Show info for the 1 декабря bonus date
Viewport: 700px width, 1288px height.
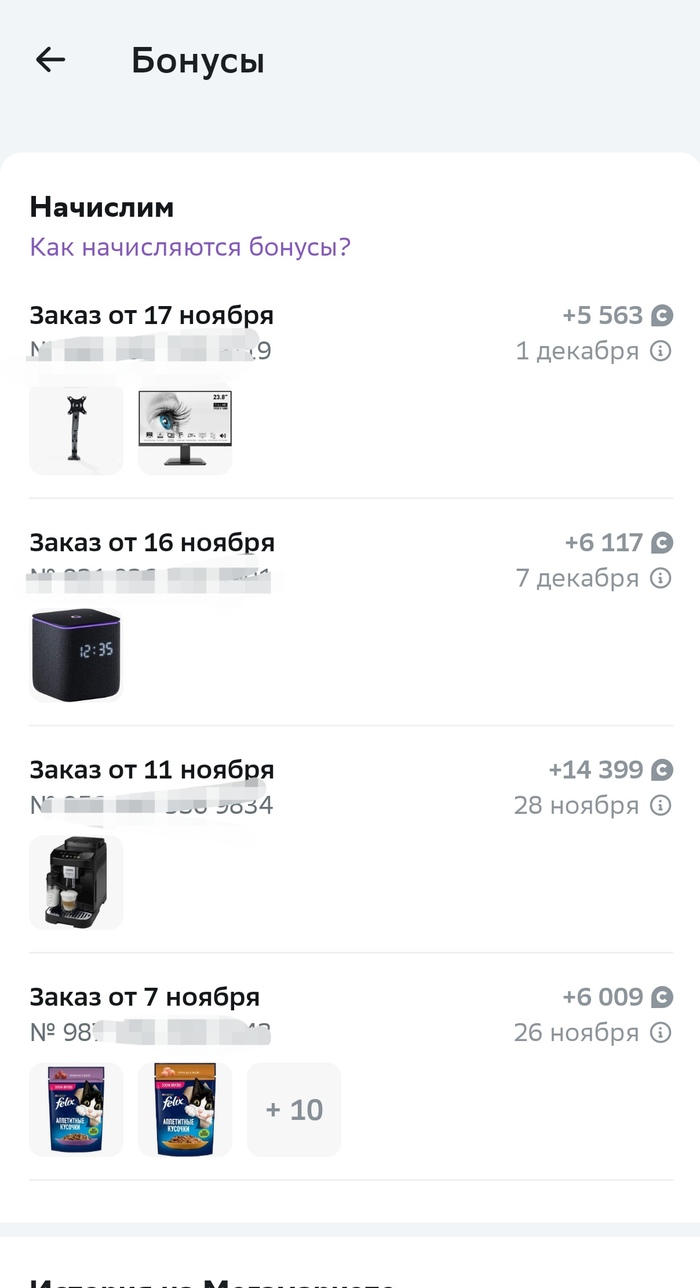coord(661,351)
